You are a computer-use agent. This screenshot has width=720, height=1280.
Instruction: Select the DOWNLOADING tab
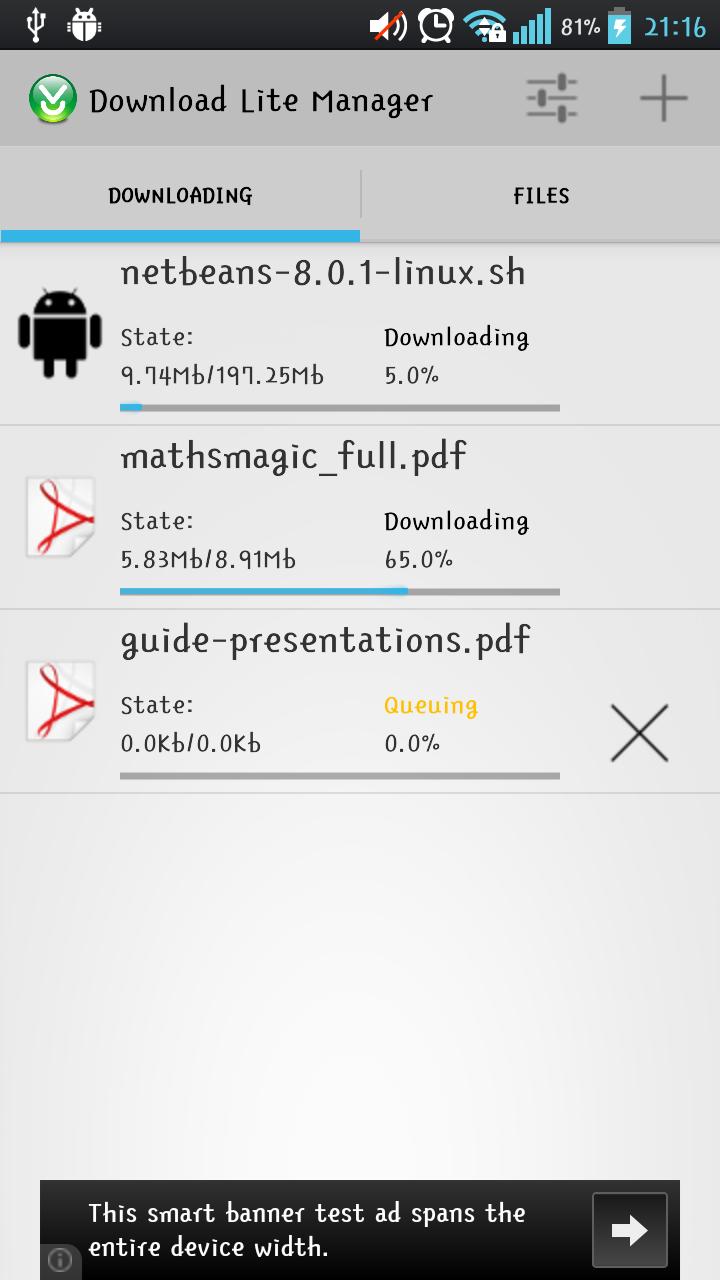click(180, 196)
